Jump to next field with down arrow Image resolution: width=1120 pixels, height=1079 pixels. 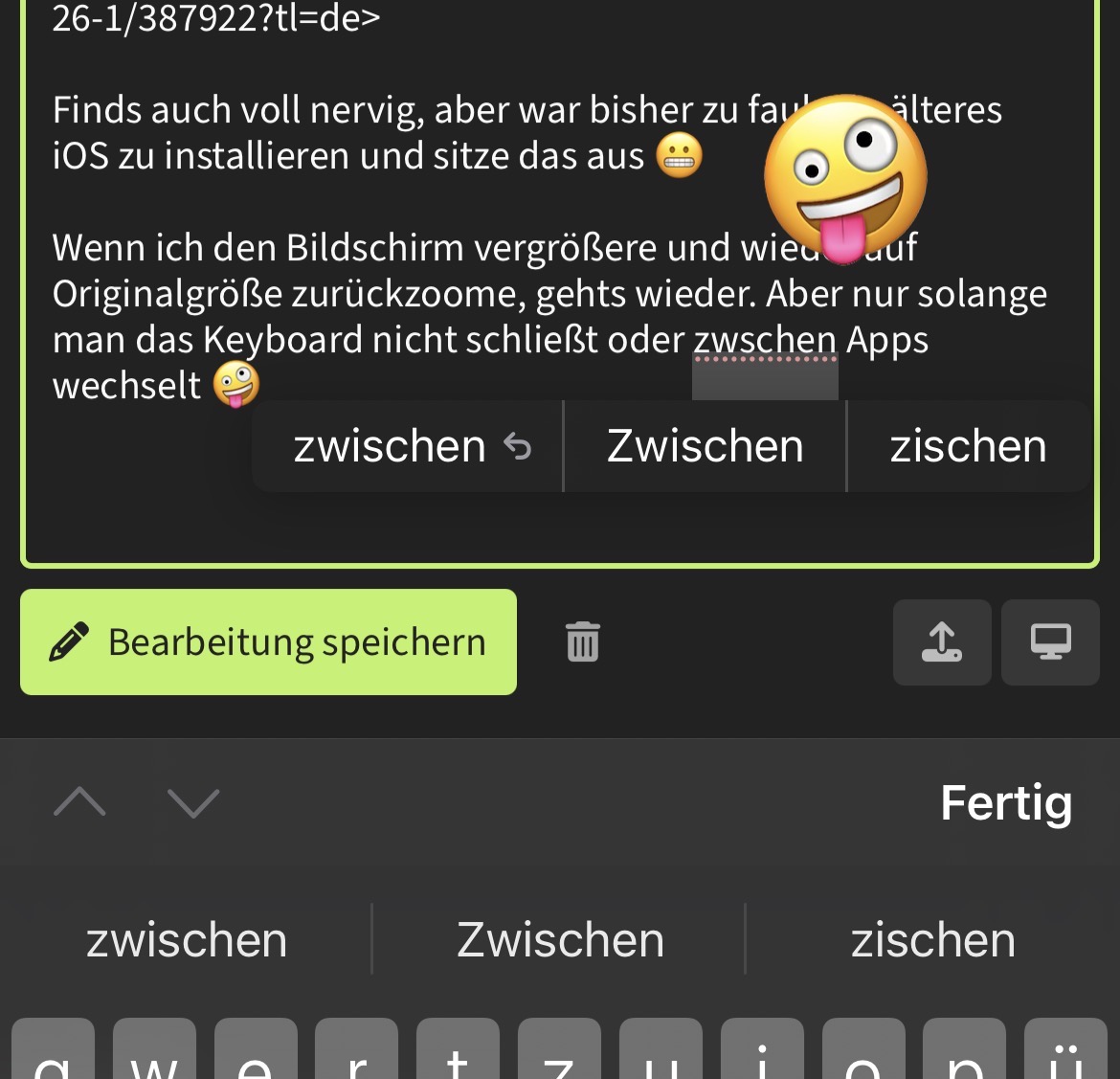(193, 802)
